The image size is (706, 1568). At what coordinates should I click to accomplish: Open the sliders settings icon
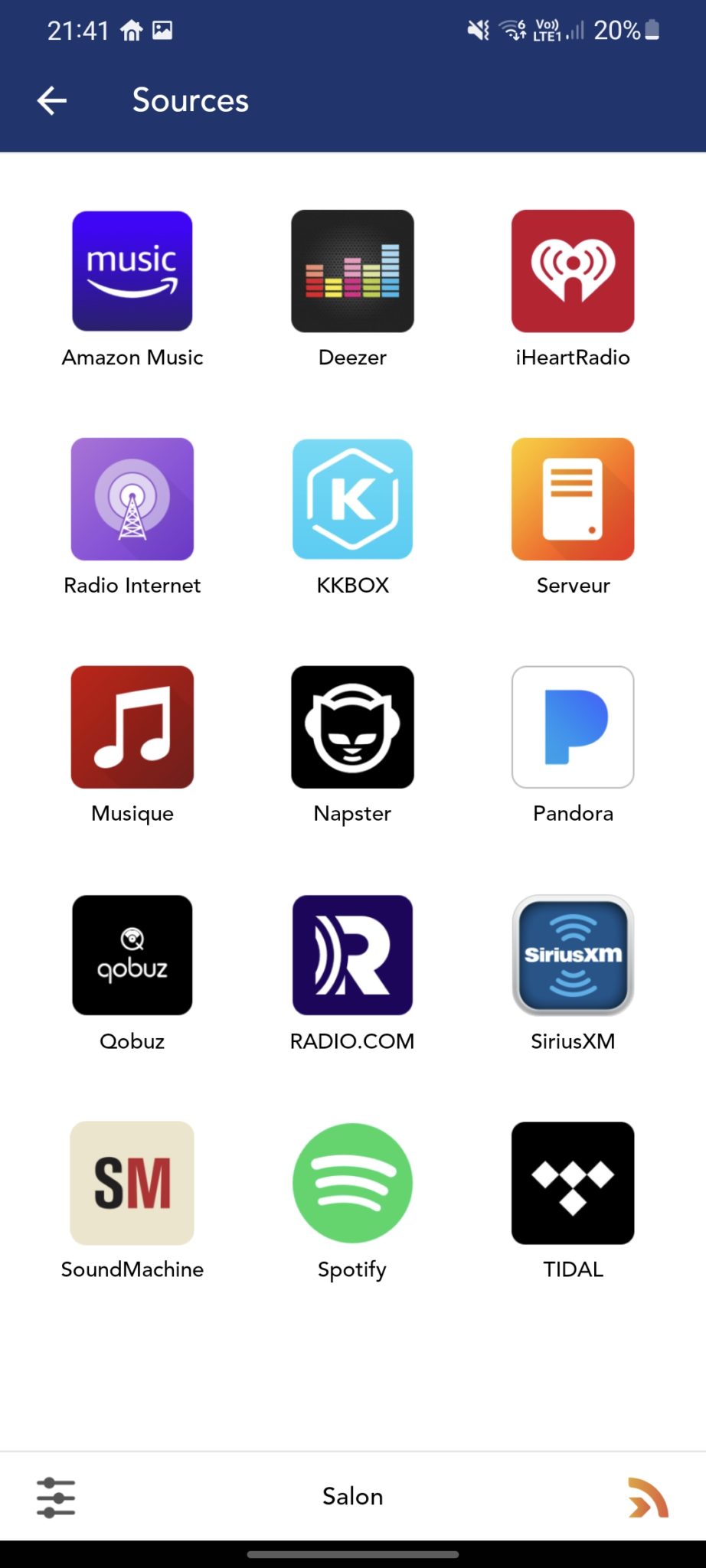tap(56, 1498)
